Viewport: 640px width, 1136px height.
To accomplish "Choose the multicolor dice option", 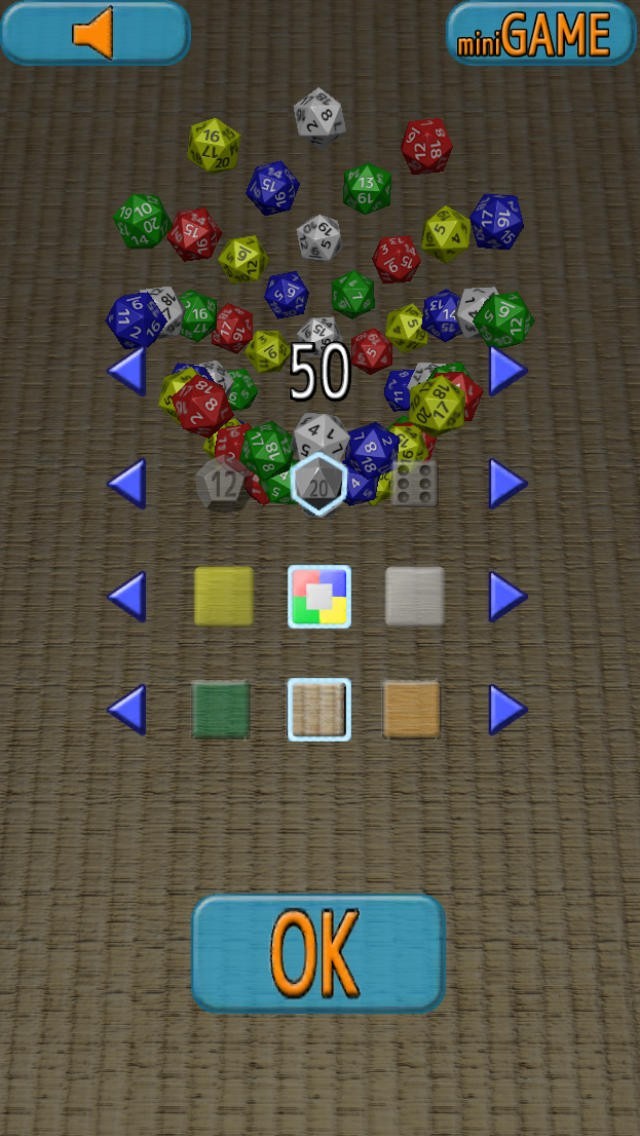I will 319,596.
